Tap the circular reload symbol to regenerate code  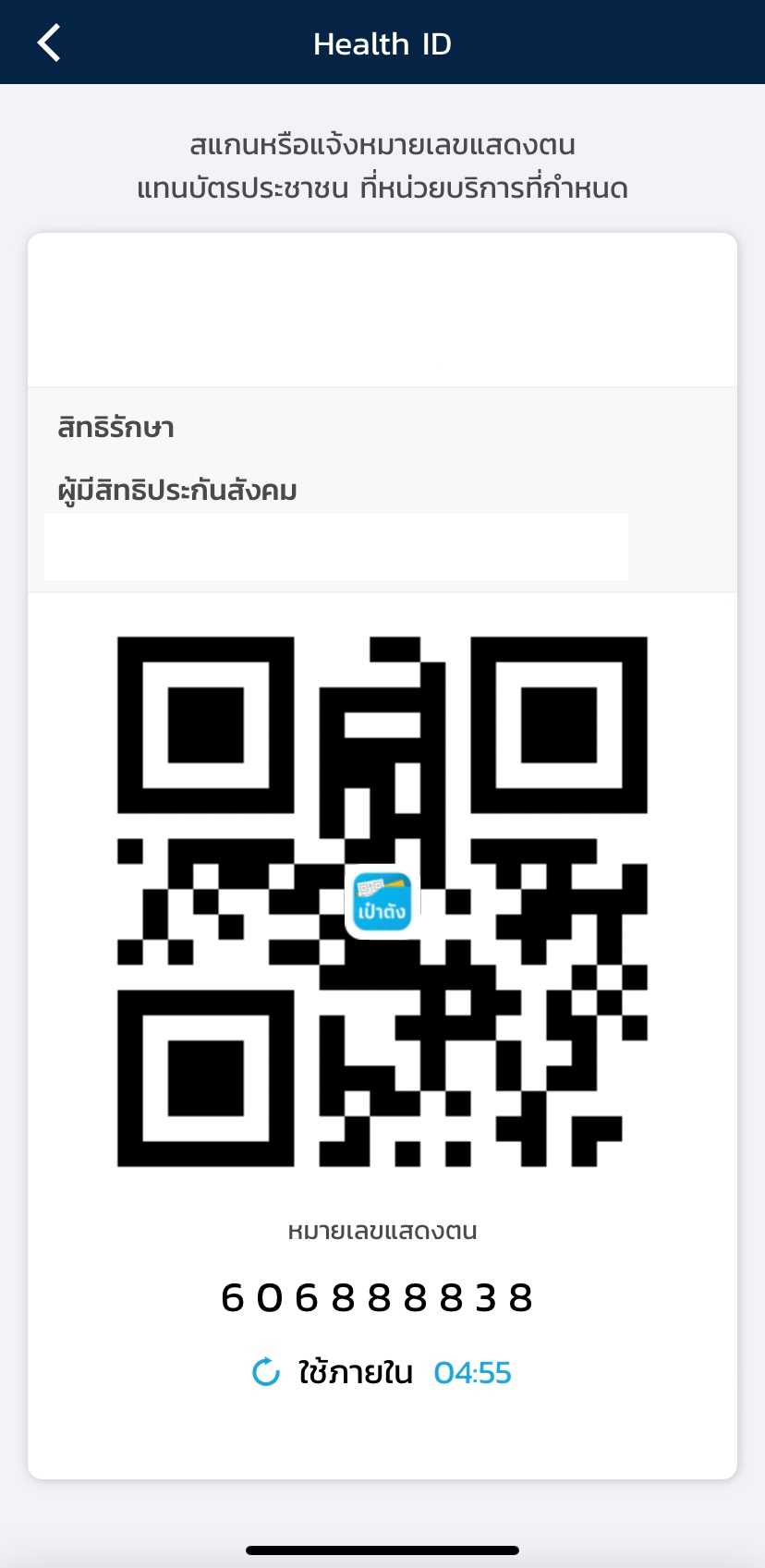pos(264,1371)
